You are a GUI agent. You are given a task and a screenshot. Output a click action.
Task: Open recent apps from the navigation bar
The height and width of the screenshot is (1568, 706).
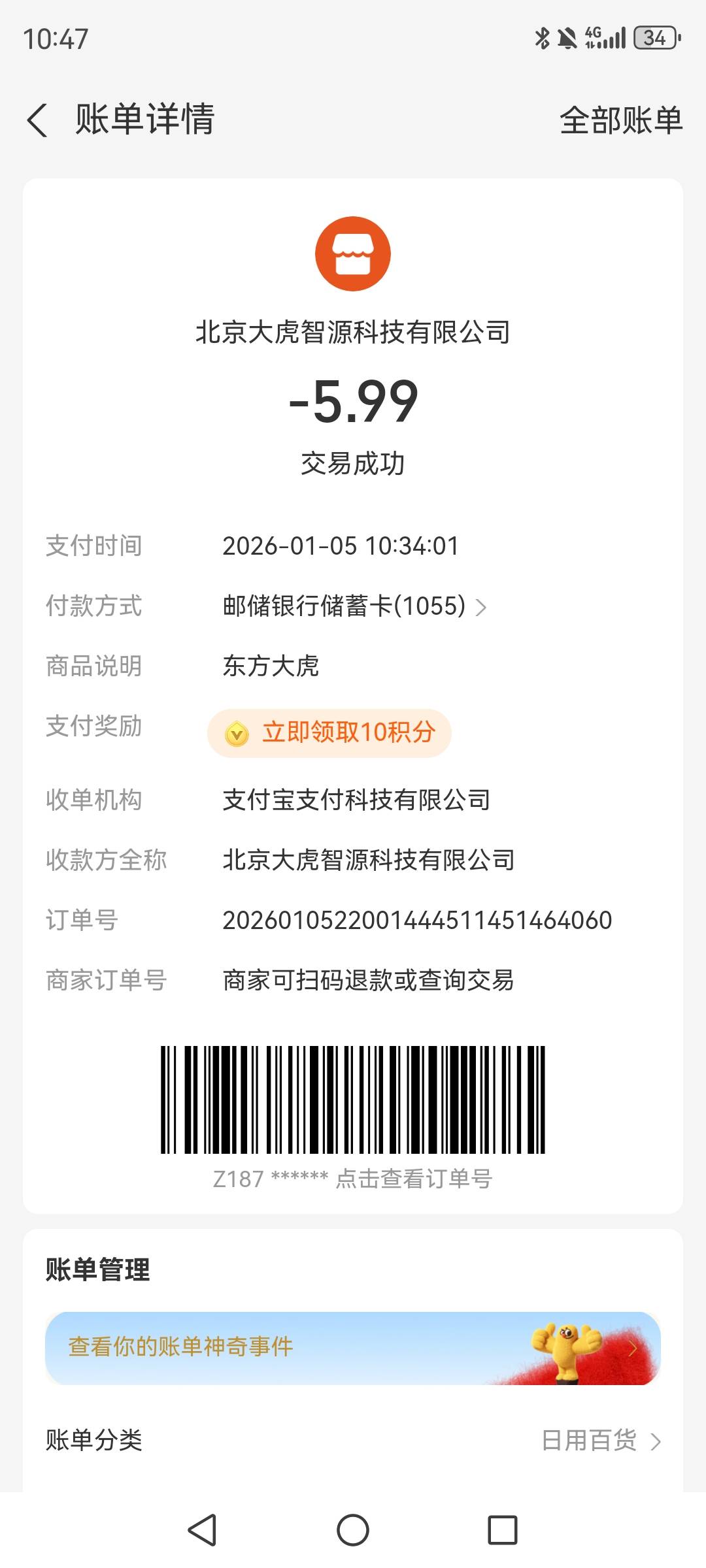pos(503,1530)
